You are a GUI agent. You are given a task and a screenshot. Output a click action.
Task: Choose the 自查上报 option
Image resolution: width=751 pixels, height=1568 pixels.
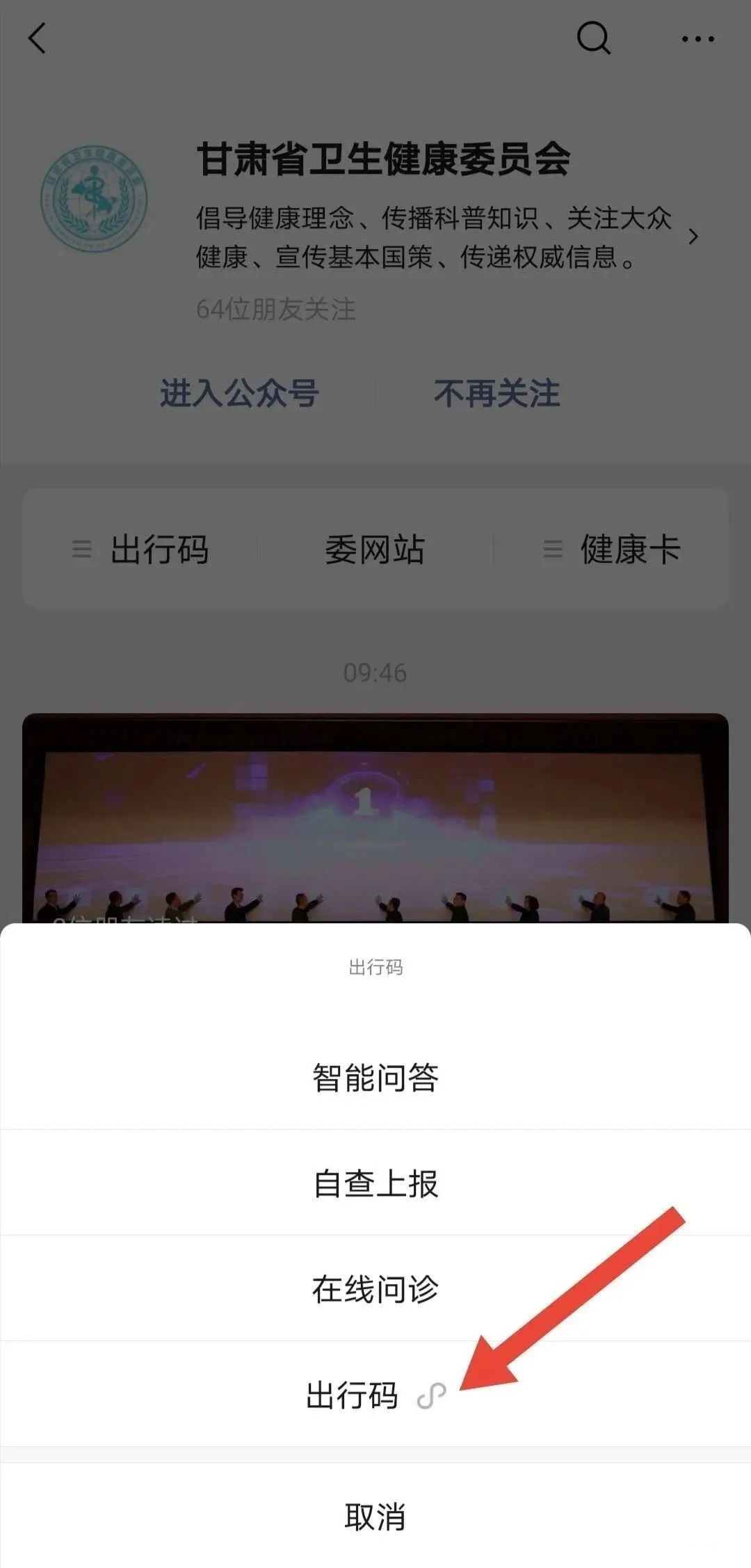375,1183
